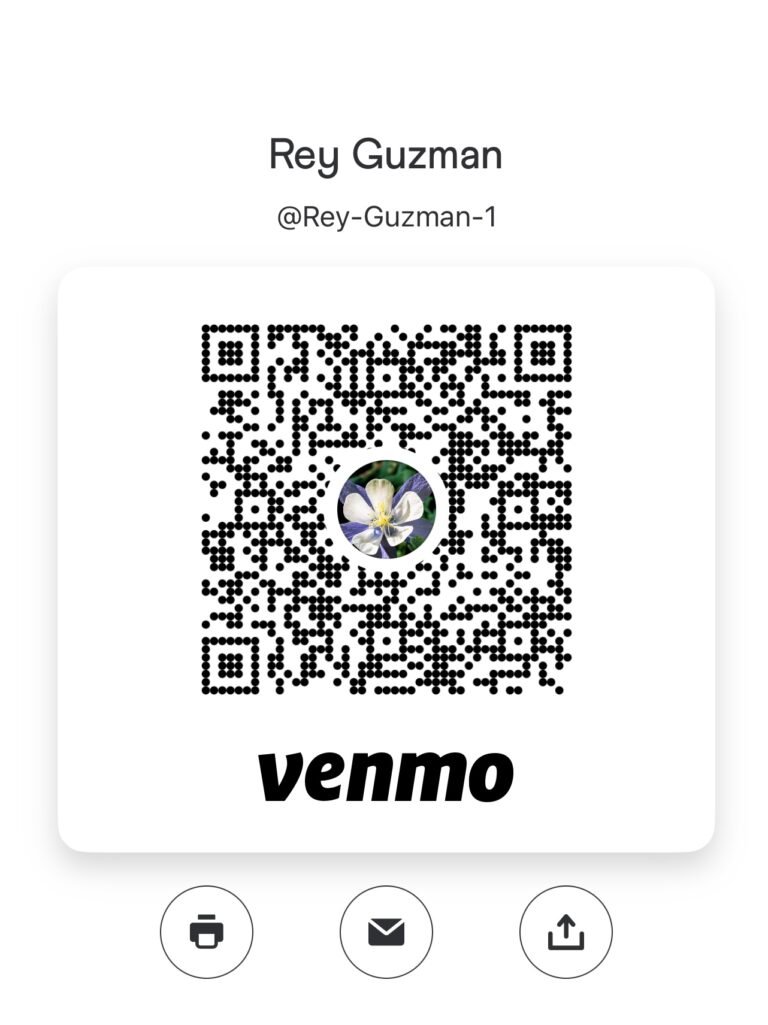The width and height of the screenshot is (768, 1025).
Task: Print the Venmo QR code
Action: (x=207, y=932)
